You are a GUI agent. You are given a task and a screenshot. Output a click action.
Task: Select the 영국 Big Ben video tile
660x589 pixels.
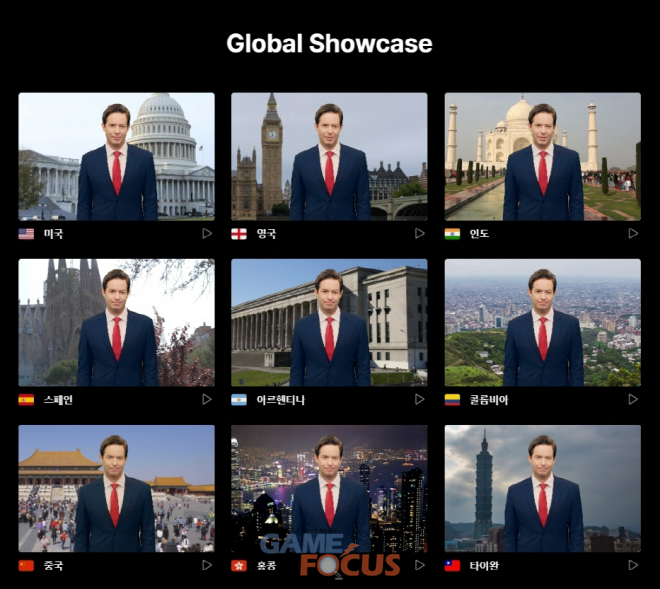point(329,156)
